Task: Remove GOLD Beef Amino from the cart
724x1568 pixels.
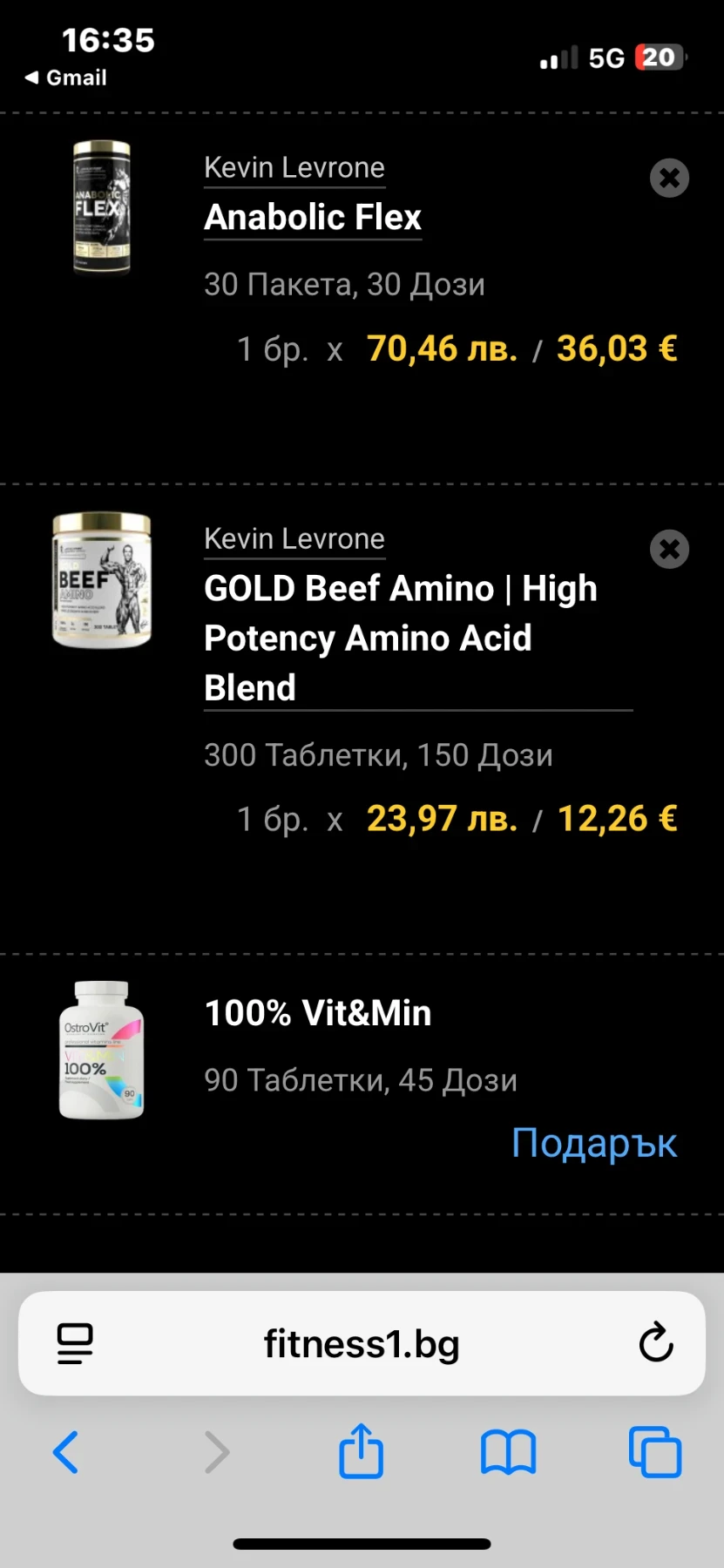Action: [669, 550]
